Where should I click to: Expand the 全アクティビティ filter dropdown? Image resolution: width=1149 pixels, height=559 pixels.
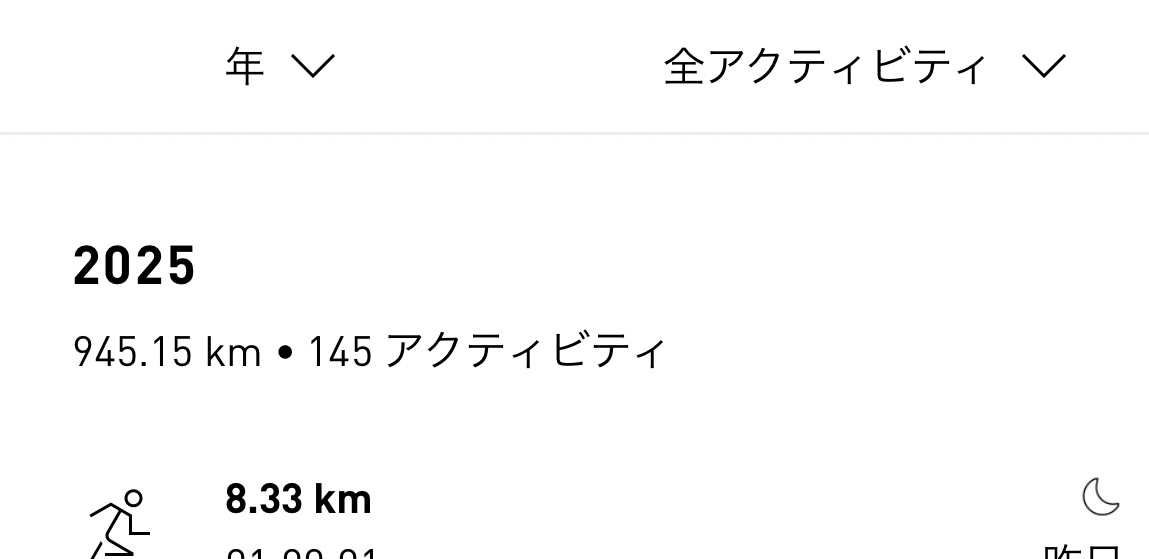(864, 67)
